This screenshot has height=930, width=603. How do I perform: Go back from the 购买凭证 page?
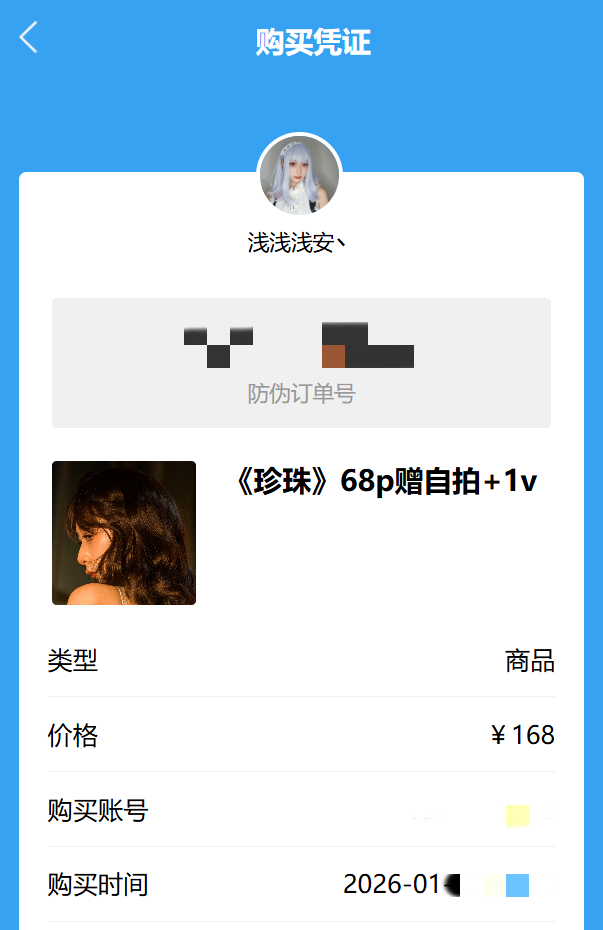tap(29, 38)
